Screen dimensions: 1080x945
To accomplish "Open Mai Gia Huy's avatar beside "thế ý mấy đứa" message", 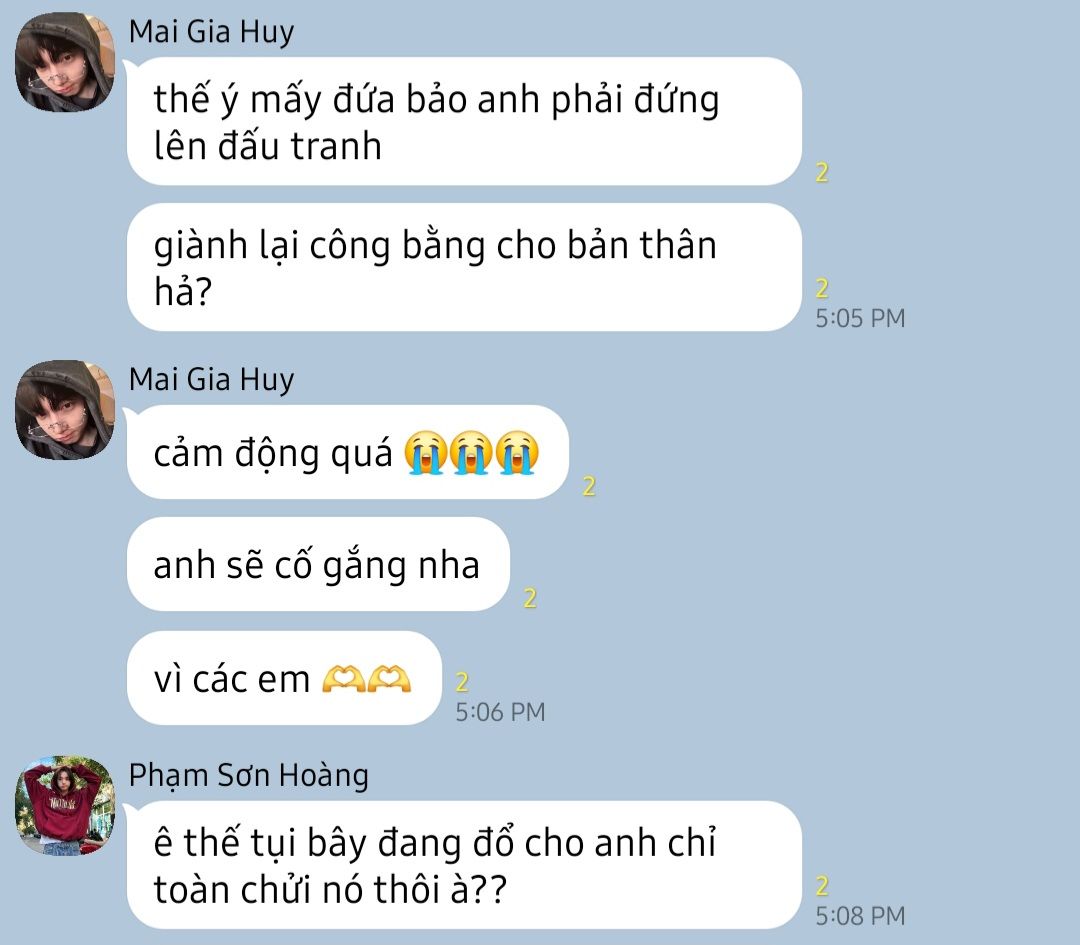I will click(65, 62).
